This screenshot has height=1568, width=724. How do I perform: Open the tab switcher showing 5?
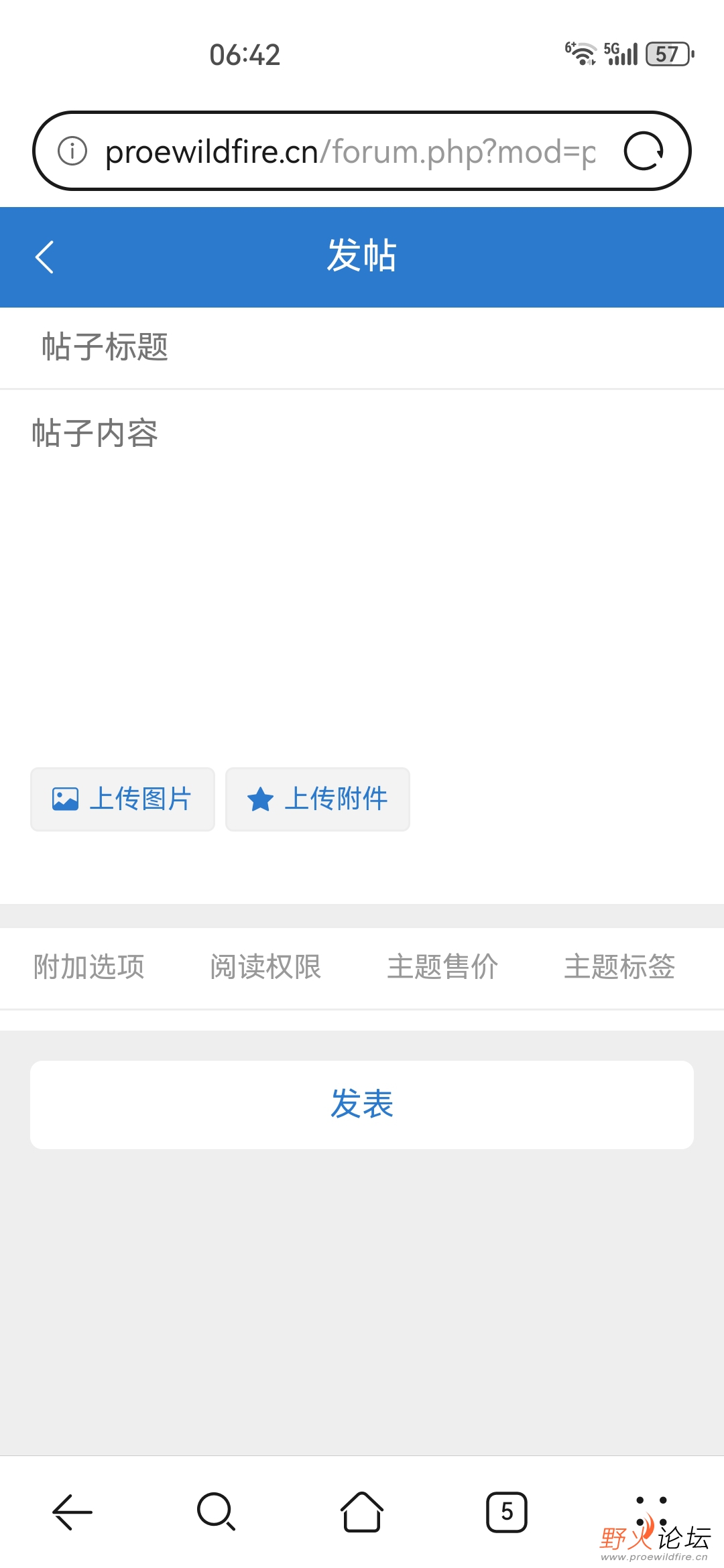507,1512
